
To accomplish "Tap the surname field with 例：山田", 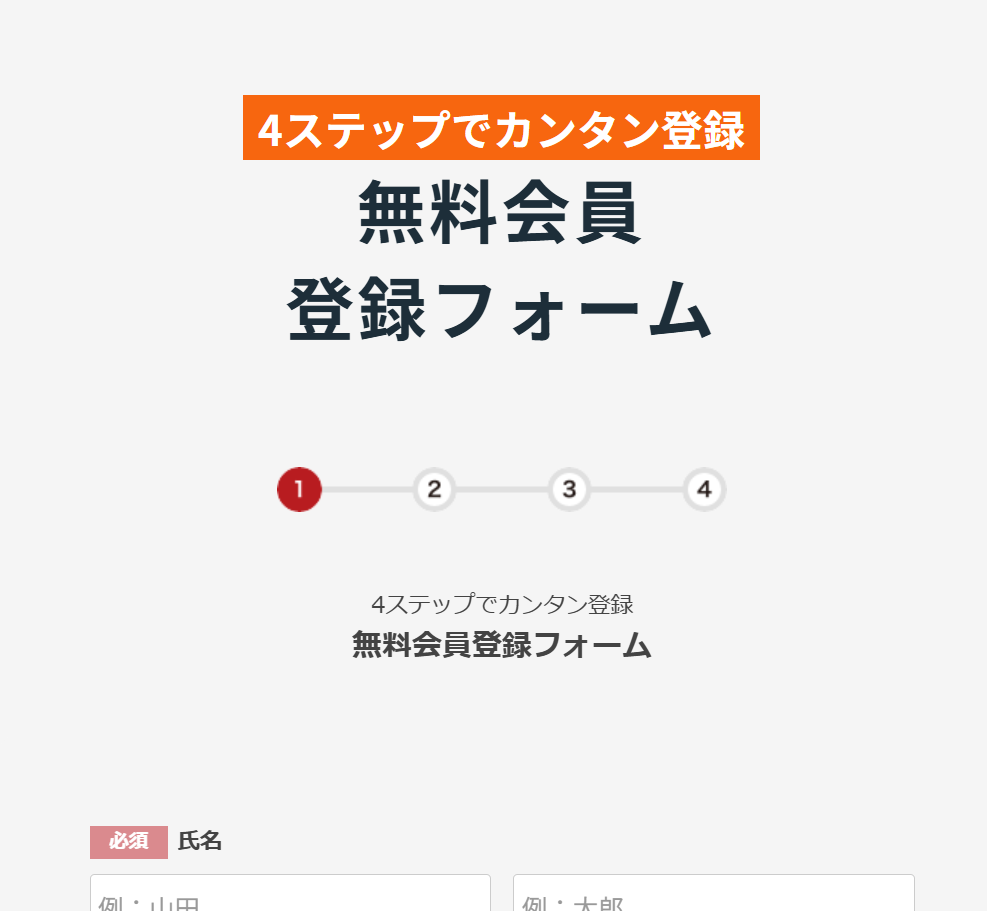I will coord(290,896).
